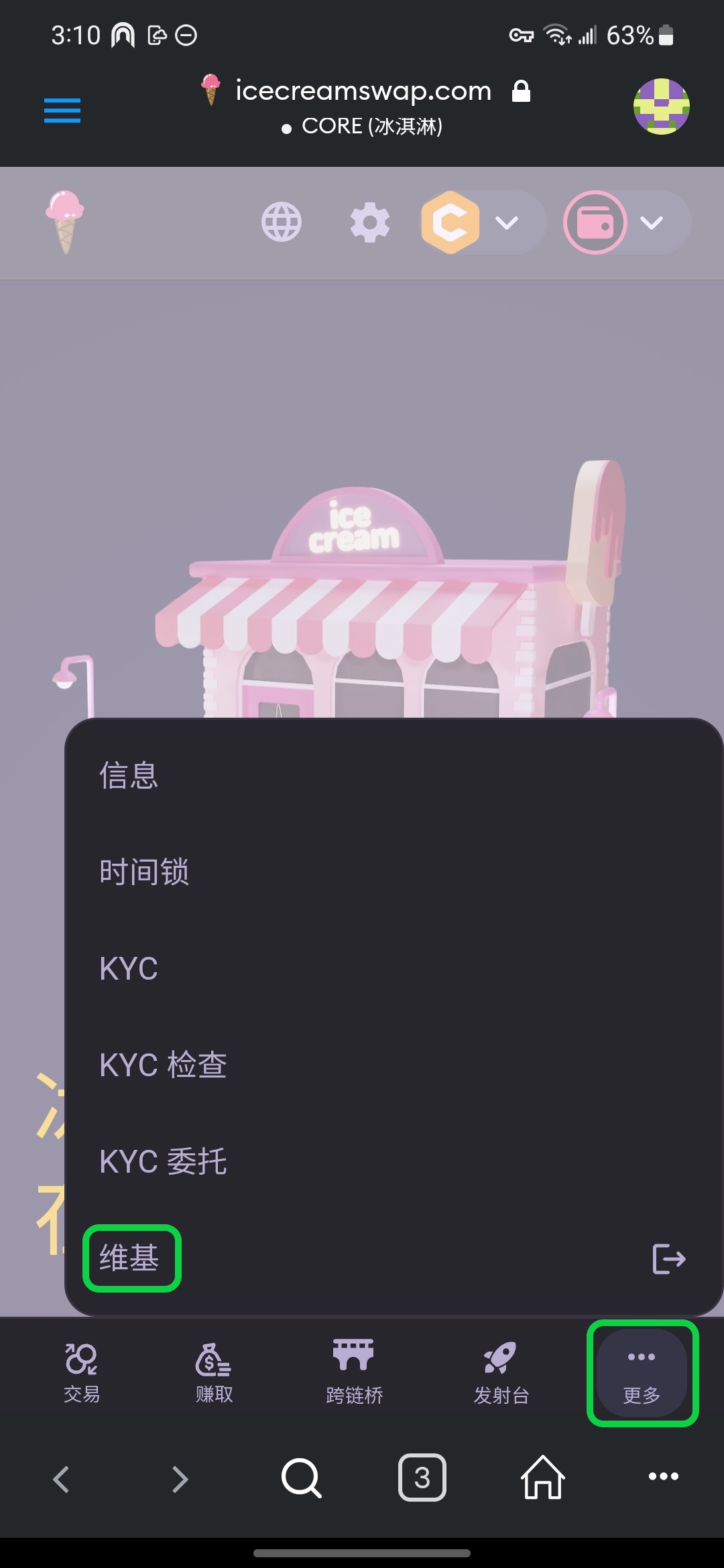Open the 维基 external link
The image size is (724, 1568).
[x=130, y=1258]
